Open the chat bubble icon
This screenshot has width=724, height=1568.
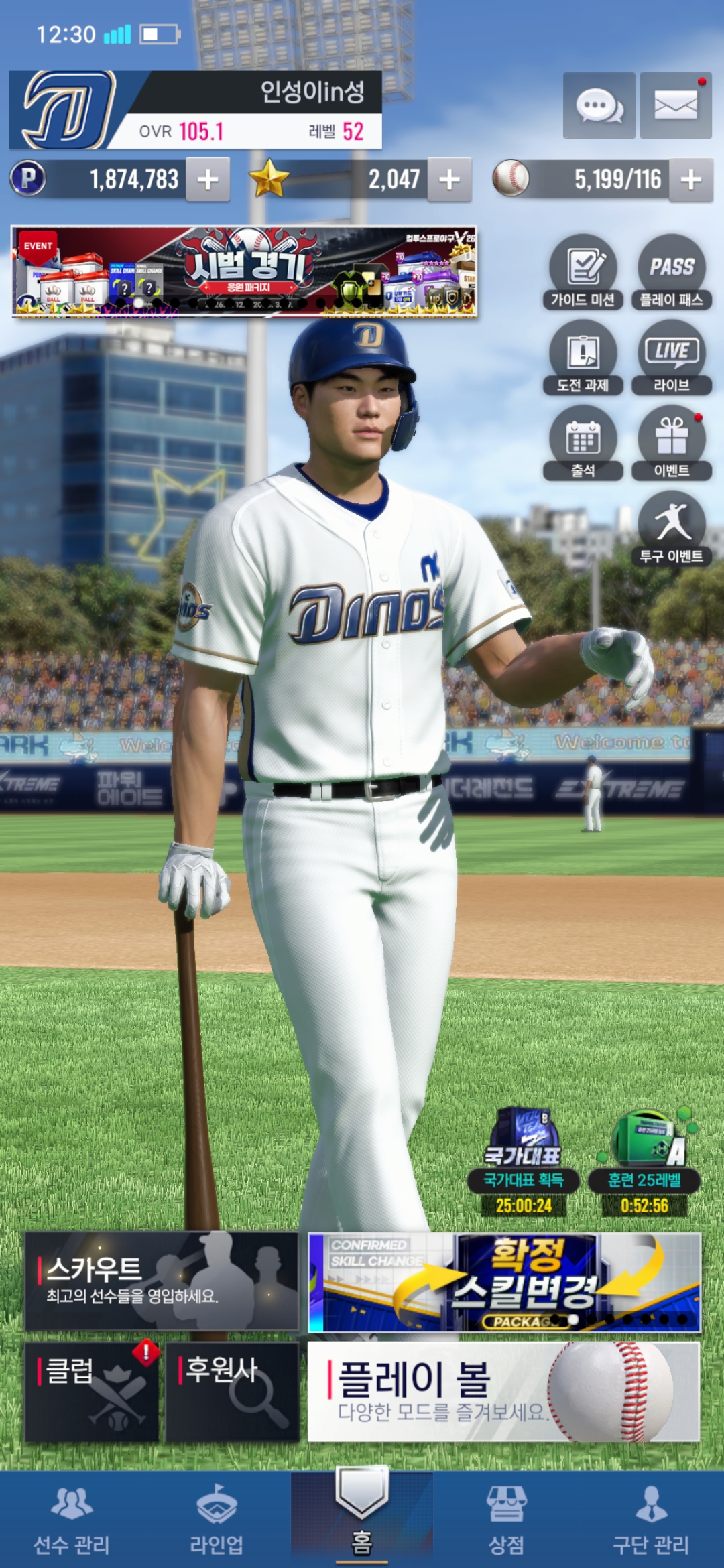(x=599, y=106)
